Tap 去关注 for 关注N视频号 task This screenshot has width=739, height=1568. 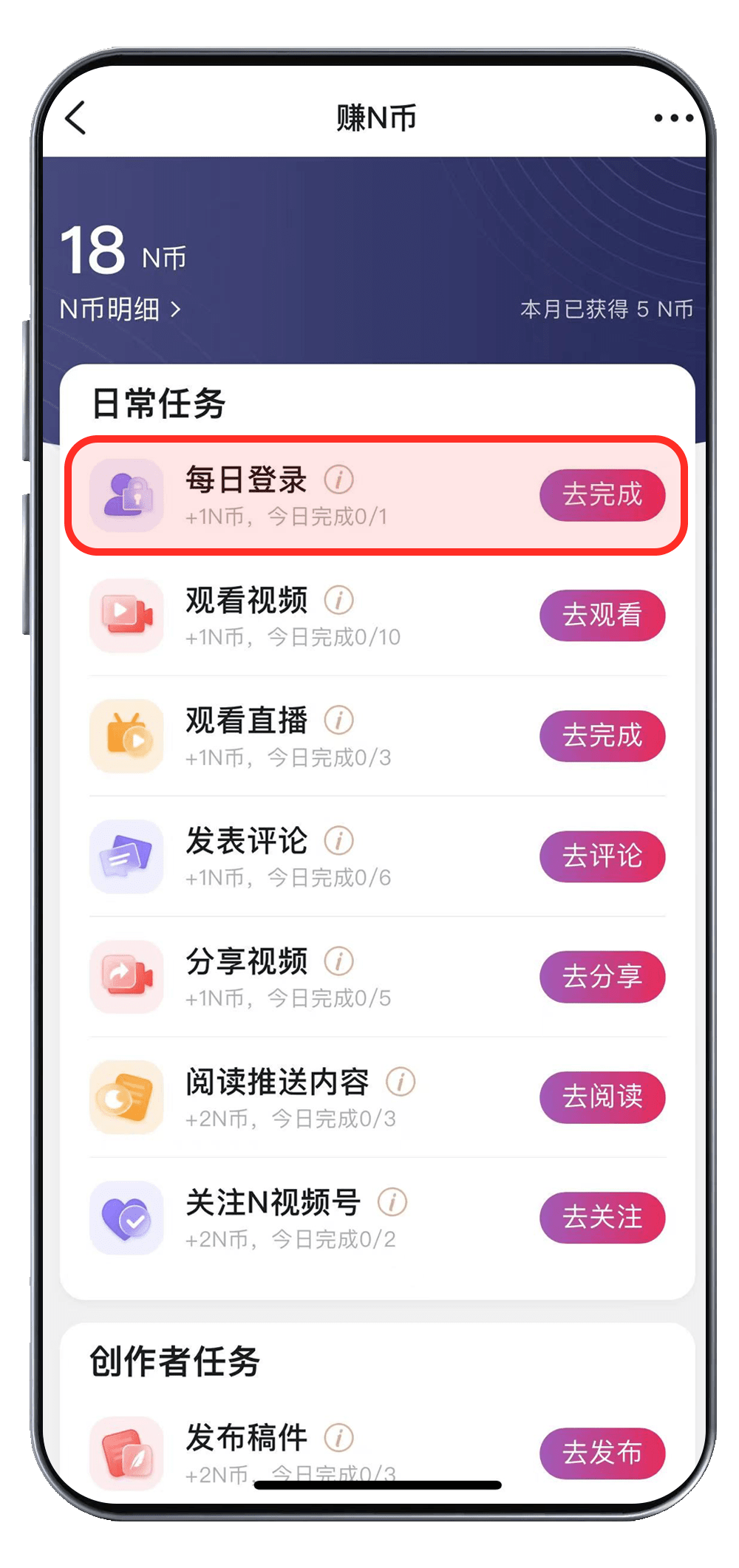click(602, 1217)
